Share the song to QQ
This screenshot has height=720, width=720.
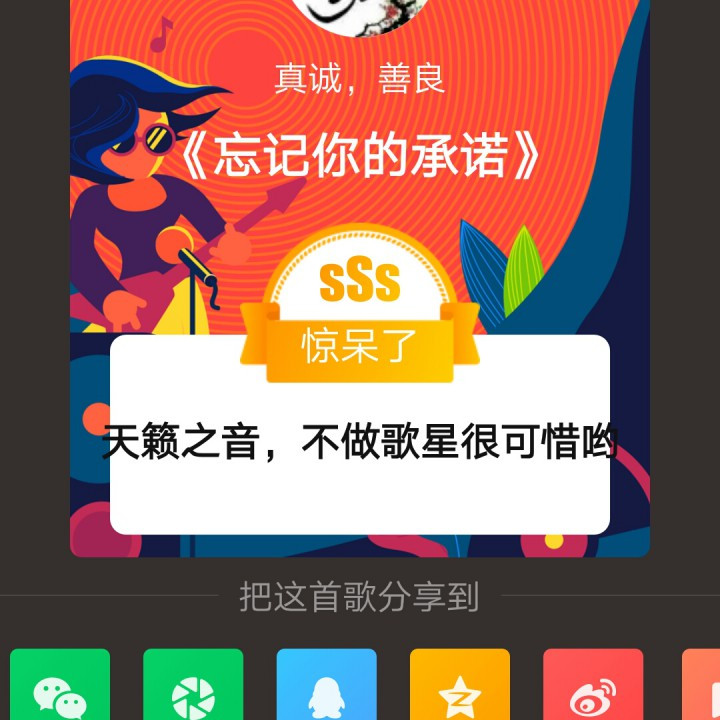(x=326, y=688)
